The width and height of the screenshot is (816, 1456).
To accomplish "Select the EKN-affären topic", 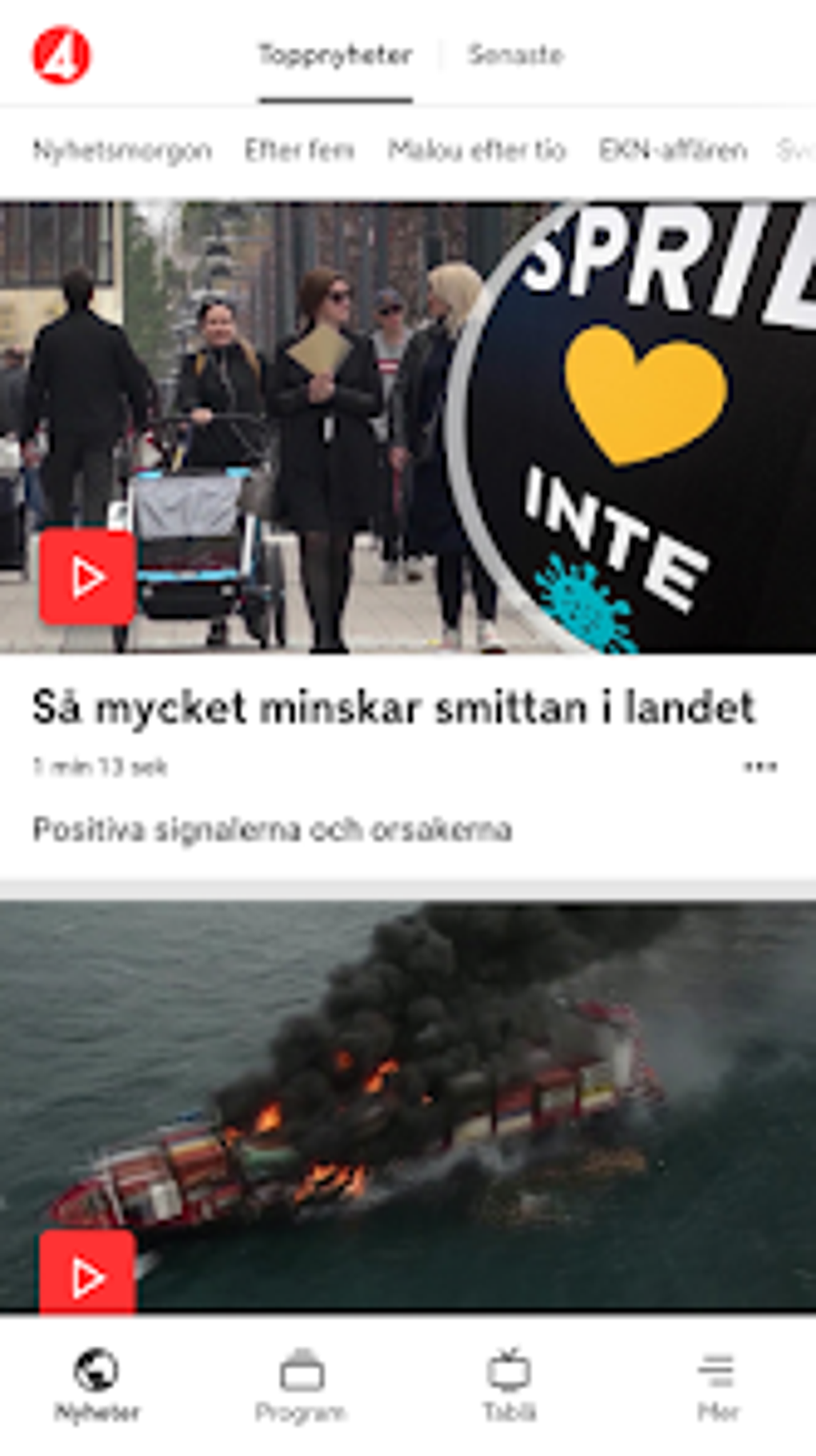I will tap(673, 150).
